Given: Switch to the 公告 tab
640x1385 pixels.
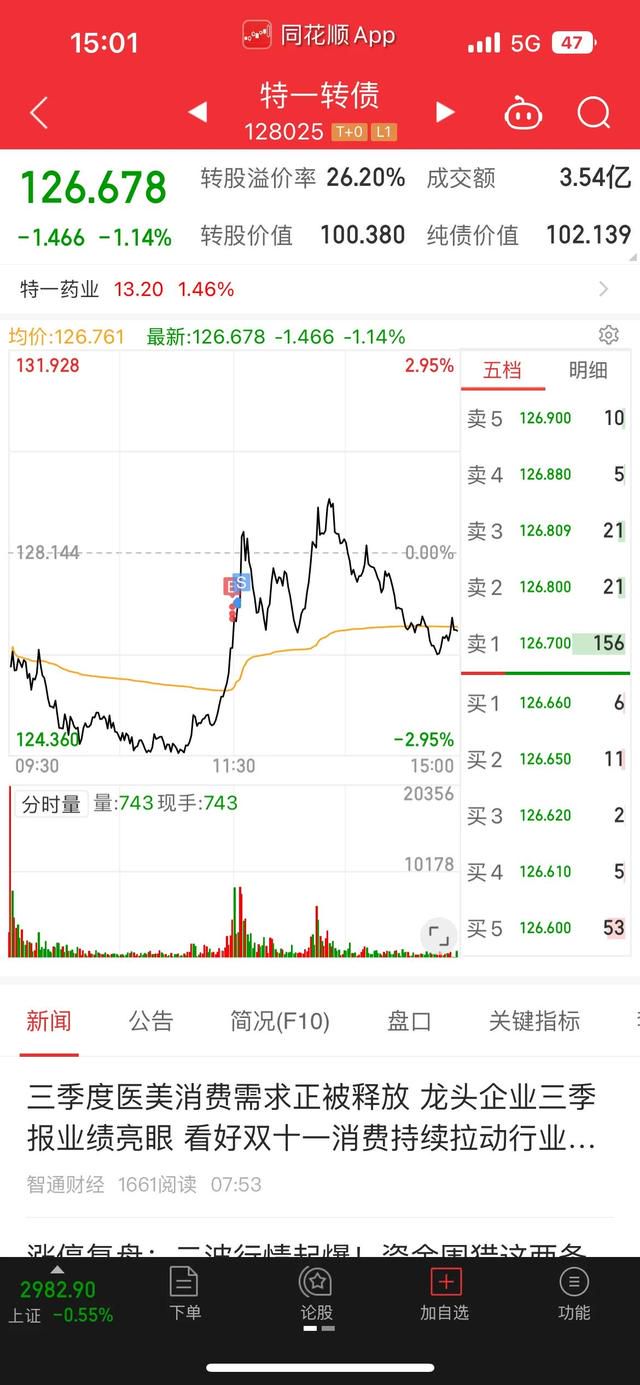Looking at the screenshot, I should pos(151,1021).
